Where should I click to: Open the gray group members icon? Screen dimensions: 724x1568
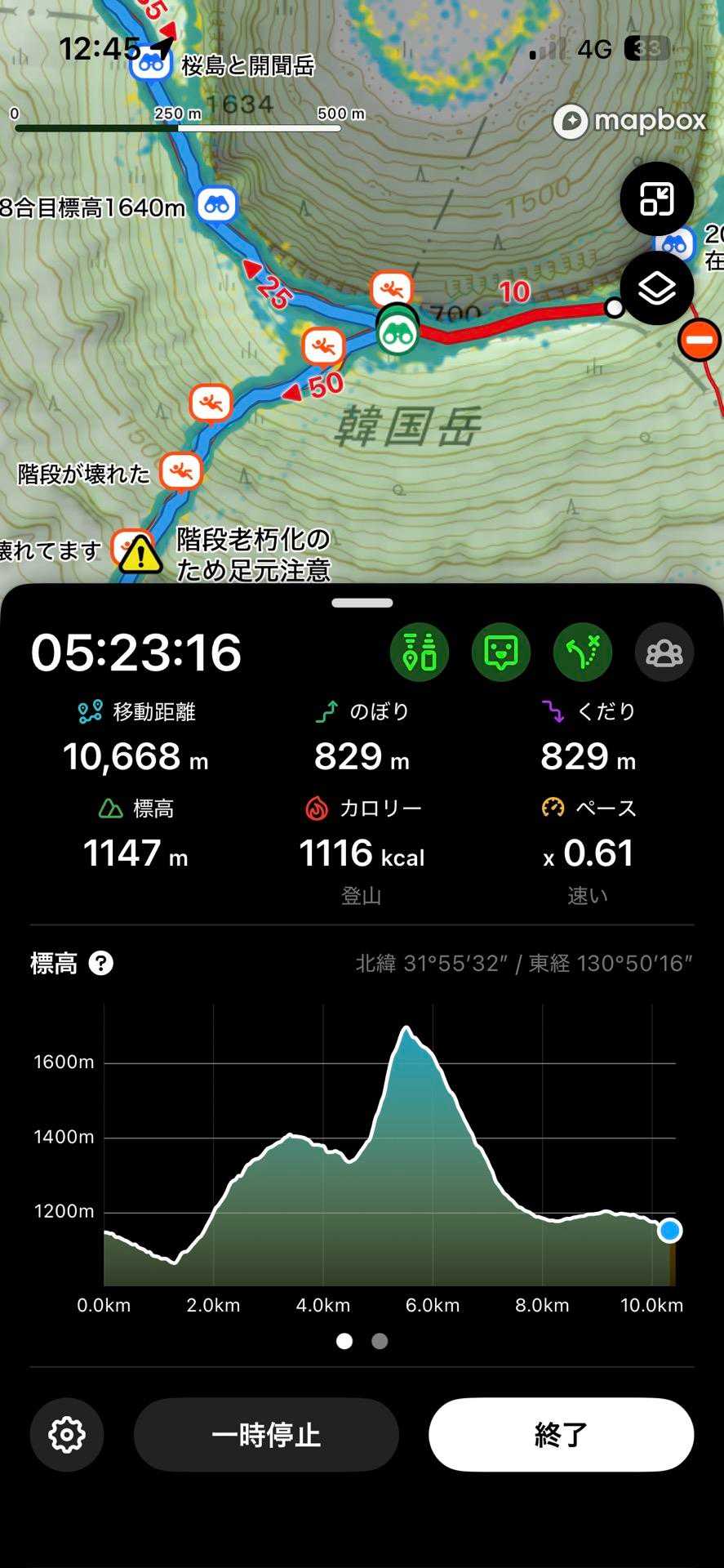tap(664, 653)
